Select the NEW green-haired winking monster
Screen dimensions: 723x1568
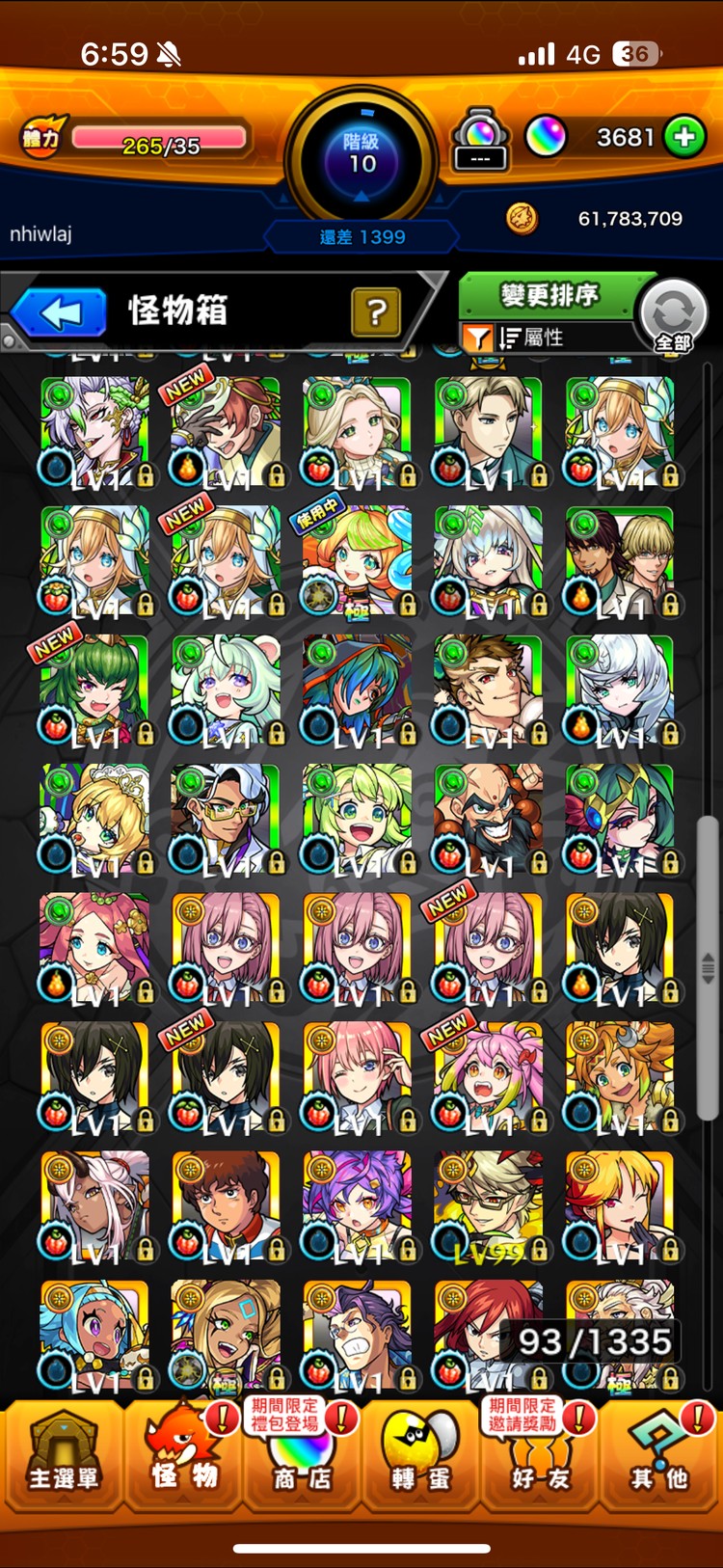[94, 690]
